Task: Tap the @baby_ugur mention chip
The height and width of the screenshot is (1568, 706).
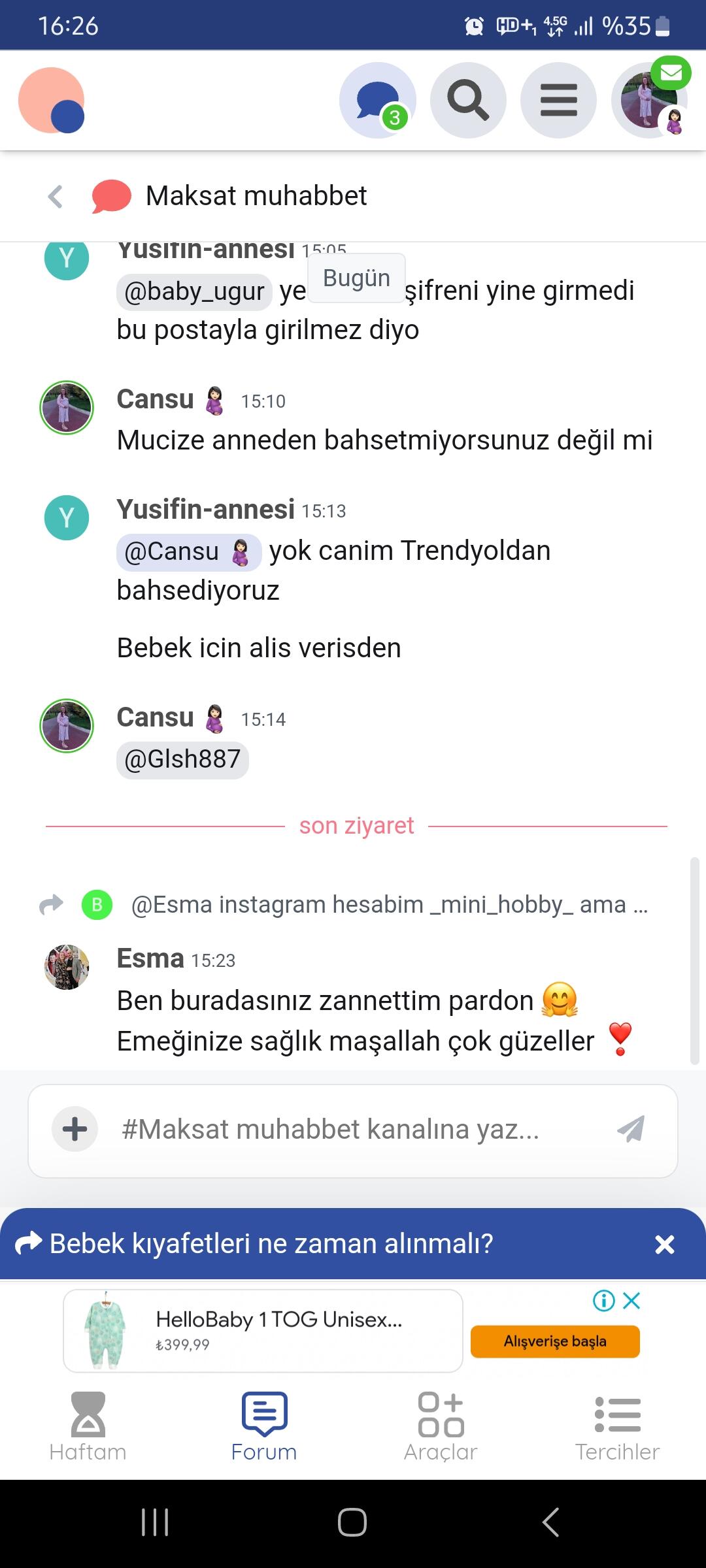Action: tap(194, 292)
